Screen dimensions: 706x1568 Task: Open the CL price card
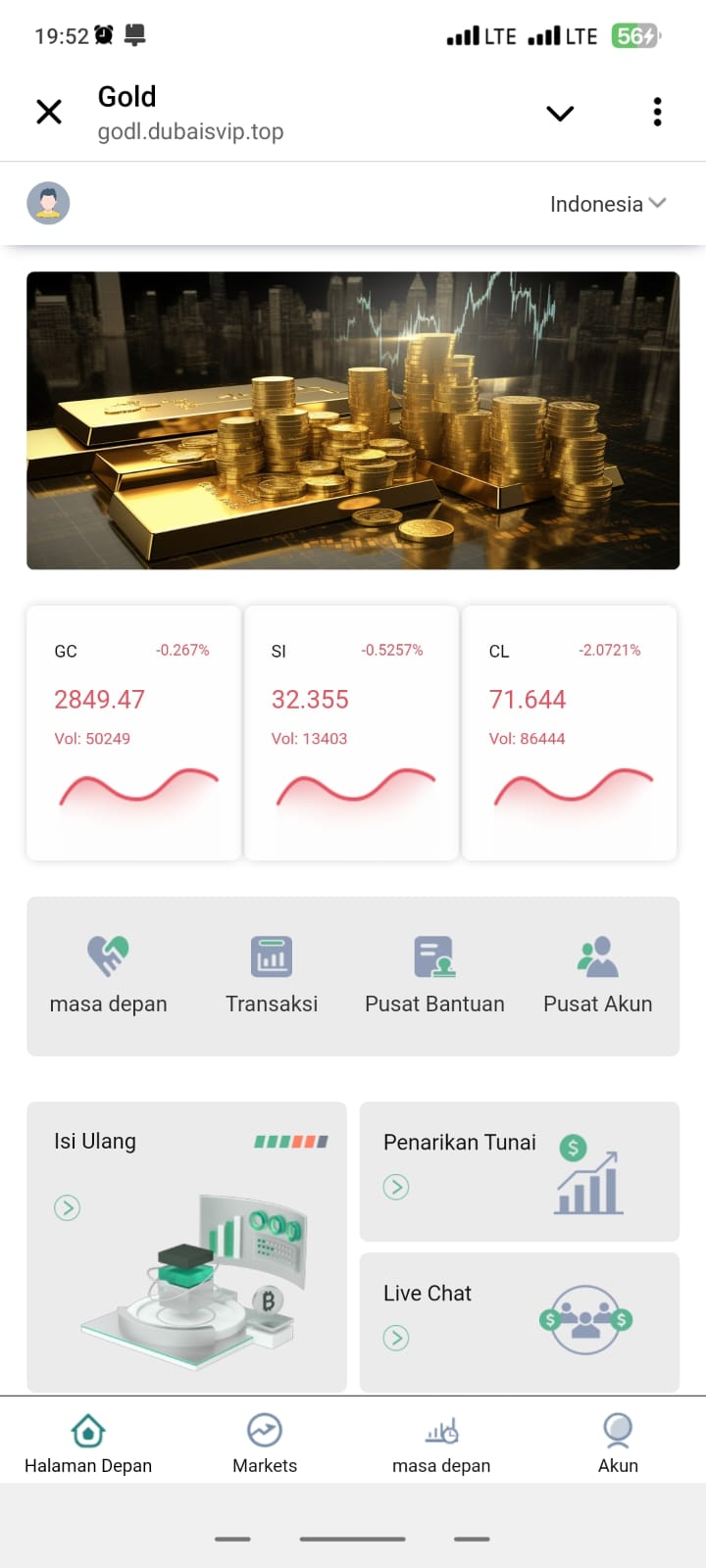pos(569,732)
